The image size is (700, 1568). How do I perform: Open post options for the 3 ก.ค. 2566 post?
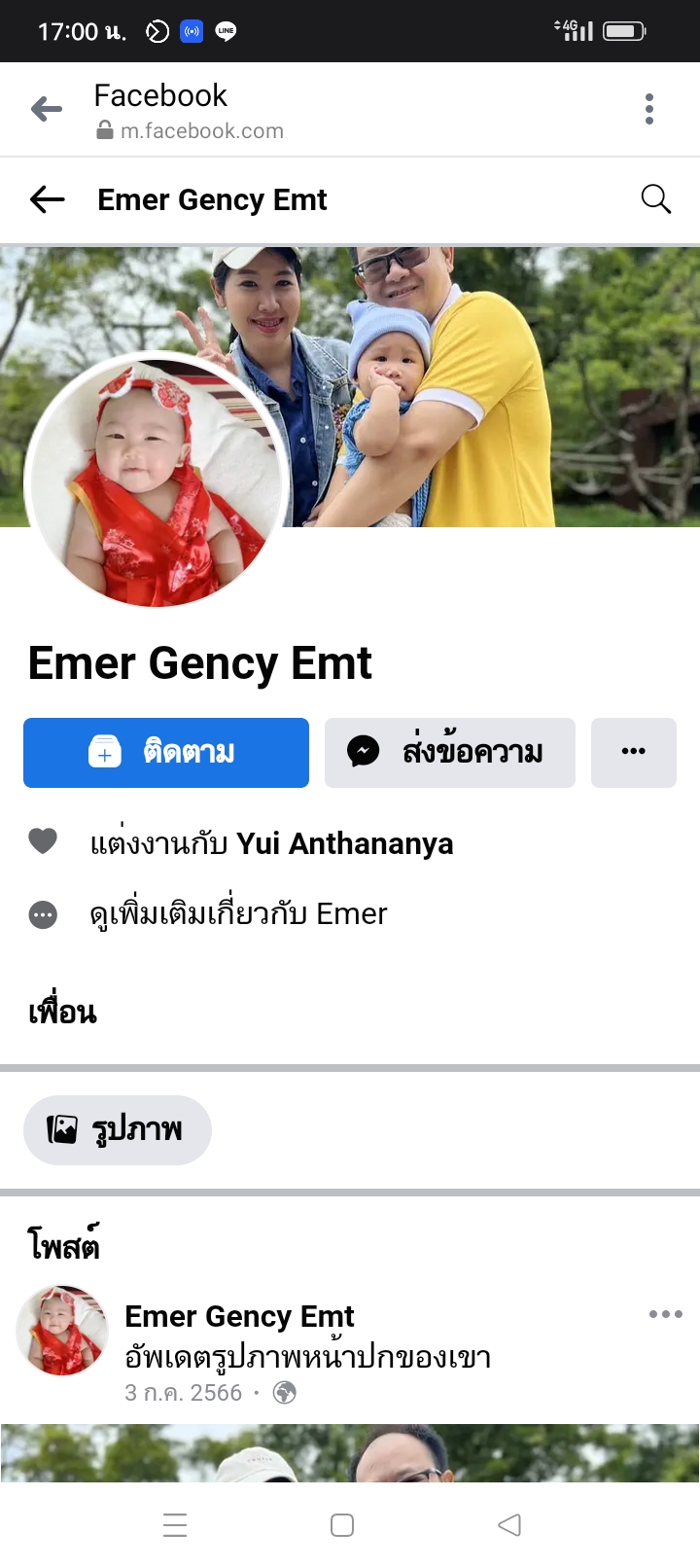click(665, 1314)
